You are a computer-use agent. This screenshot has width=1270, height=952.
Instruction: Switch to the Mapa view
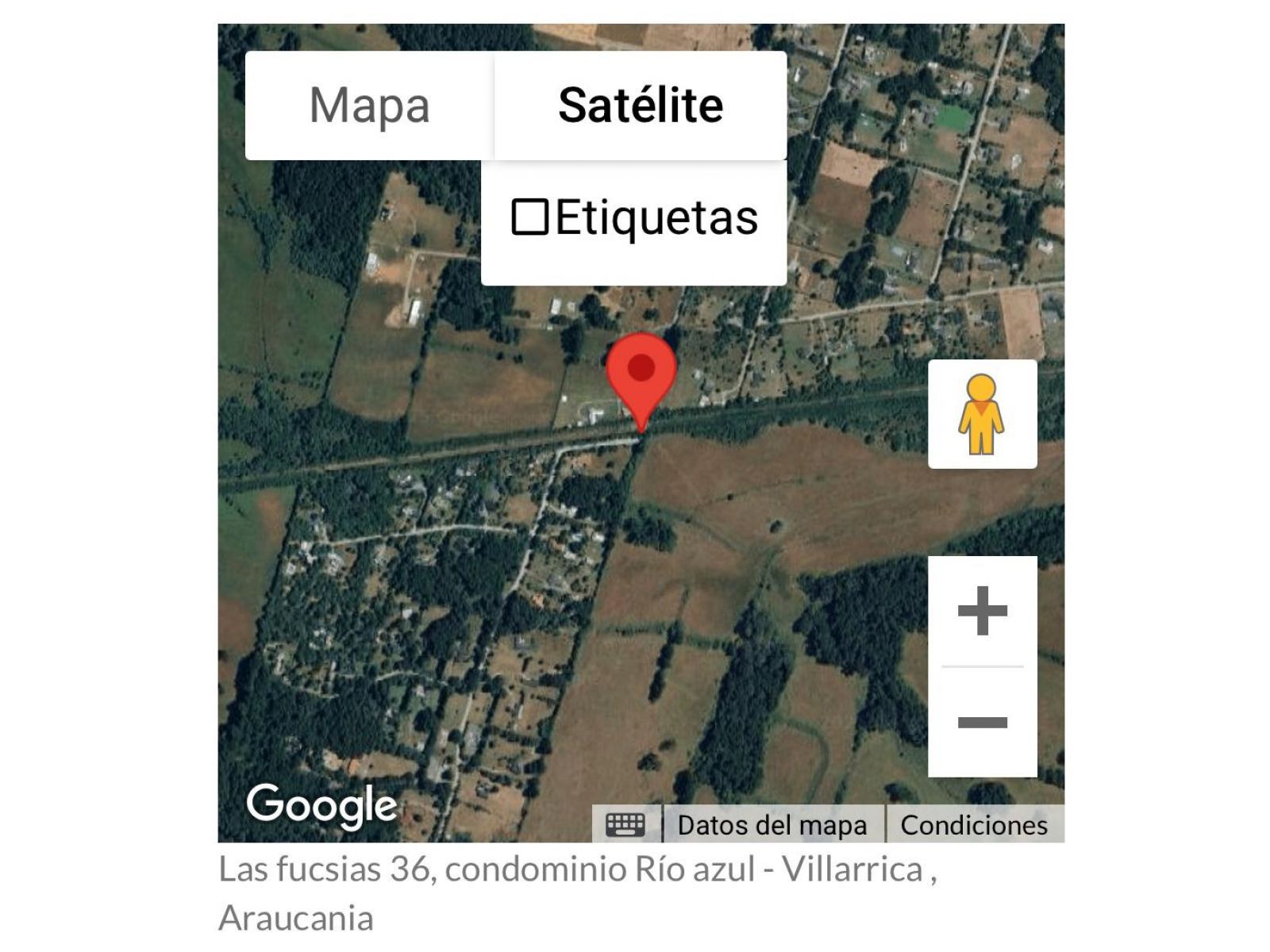[x=369, y=106]
